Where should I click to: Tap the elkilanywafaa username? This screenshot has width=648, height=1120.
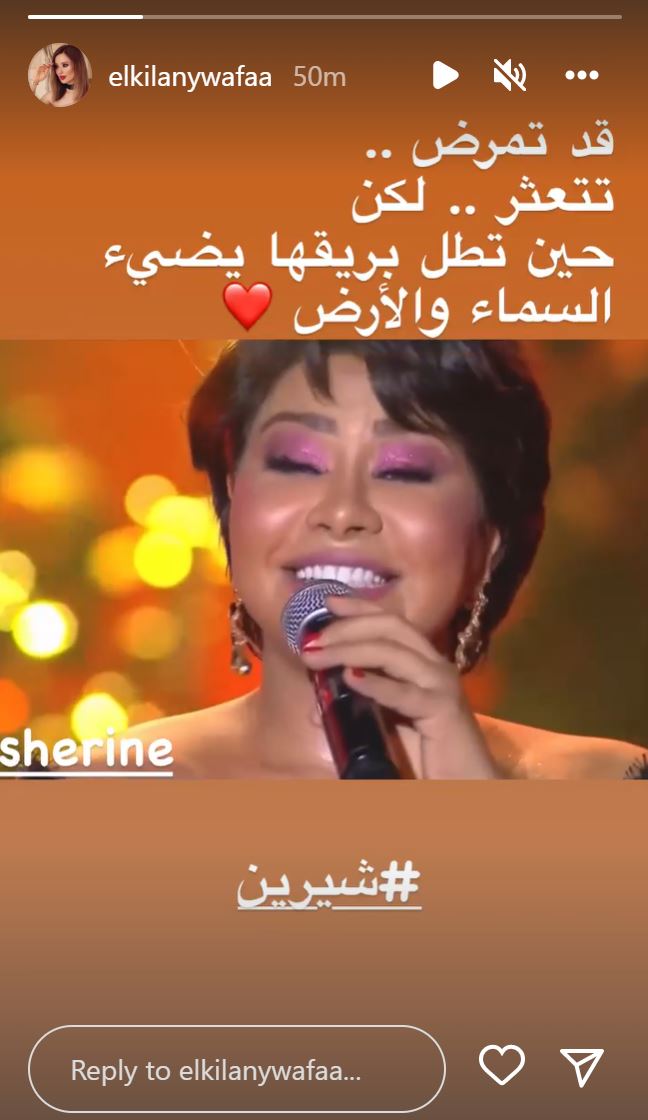coord(189,77)
